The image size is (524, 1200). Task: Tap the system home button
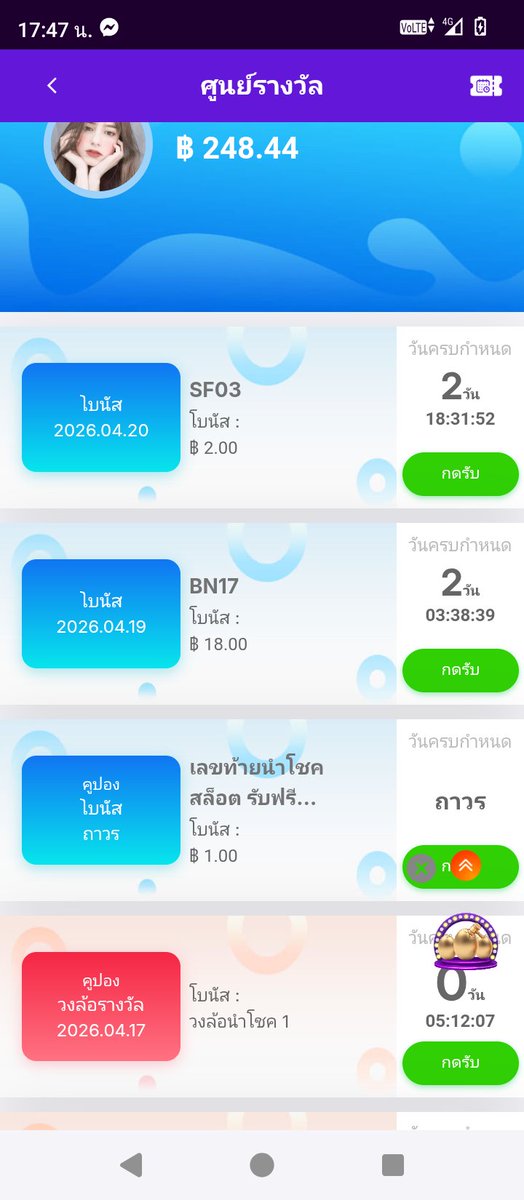click(x=262, y=1164)
